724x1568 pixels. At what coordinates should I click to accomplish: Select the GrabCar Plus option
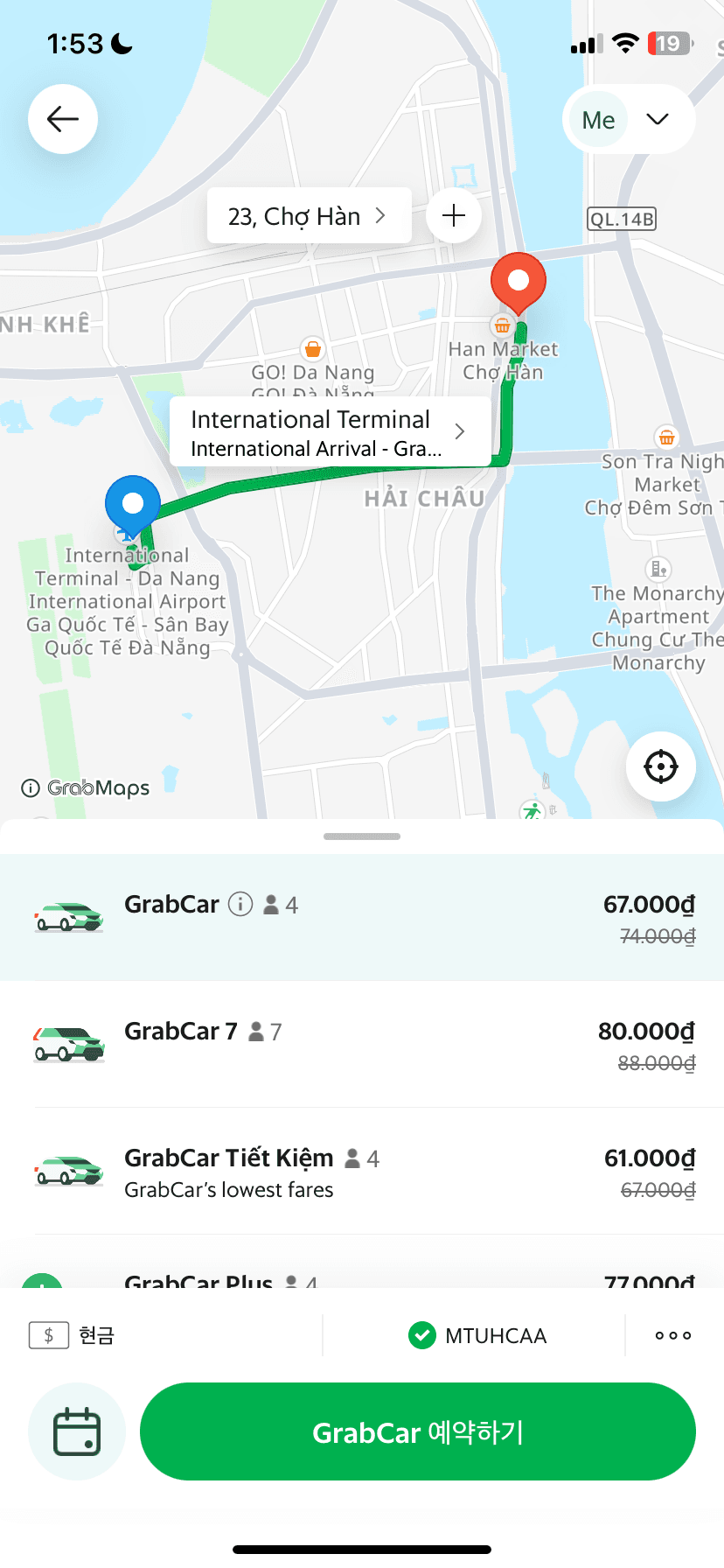pos(362,1276)
